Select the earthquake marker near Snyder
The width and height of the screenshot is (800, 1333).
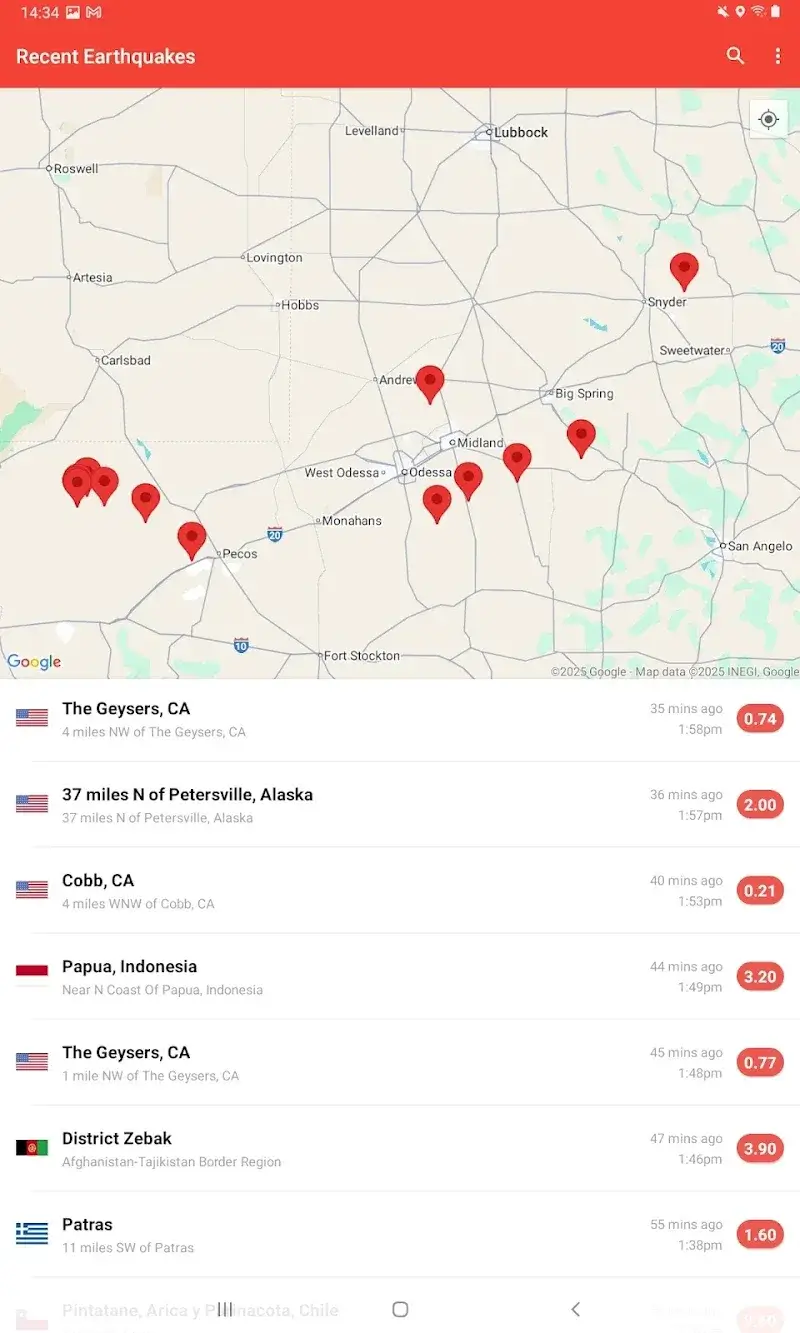684,268
